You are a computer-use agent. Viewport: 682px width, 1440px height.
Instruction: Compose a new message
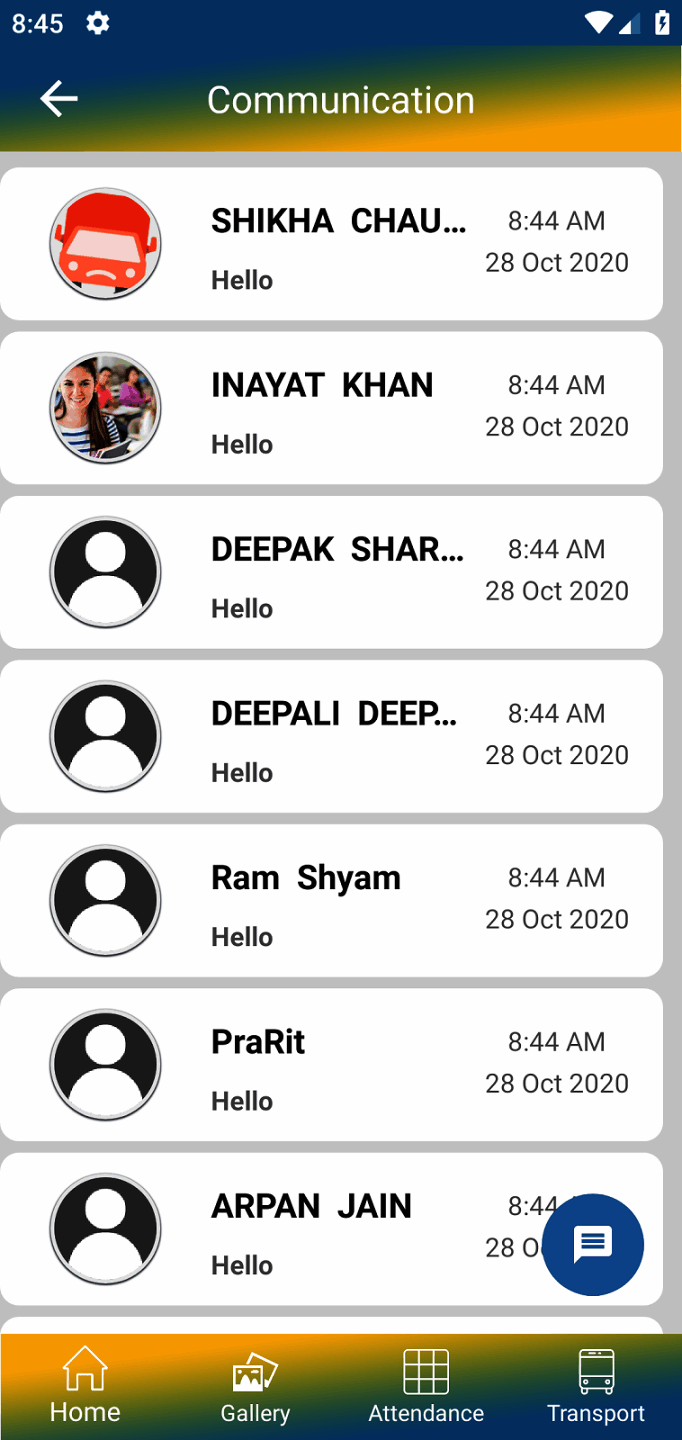[592, 1245]
